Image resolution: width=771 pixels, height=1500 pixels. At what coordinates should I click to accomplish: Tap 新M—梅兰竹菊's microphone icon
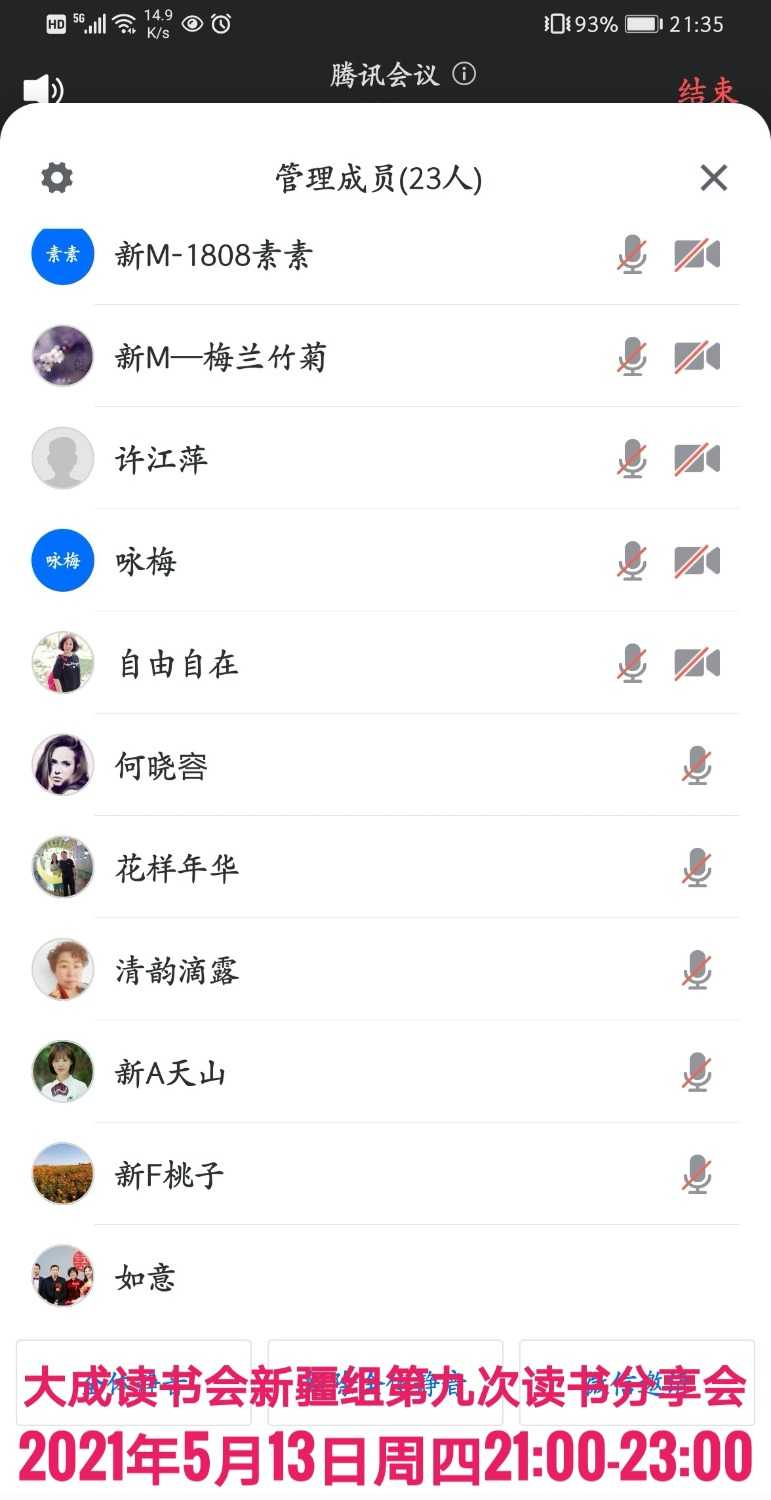point(631,356)
